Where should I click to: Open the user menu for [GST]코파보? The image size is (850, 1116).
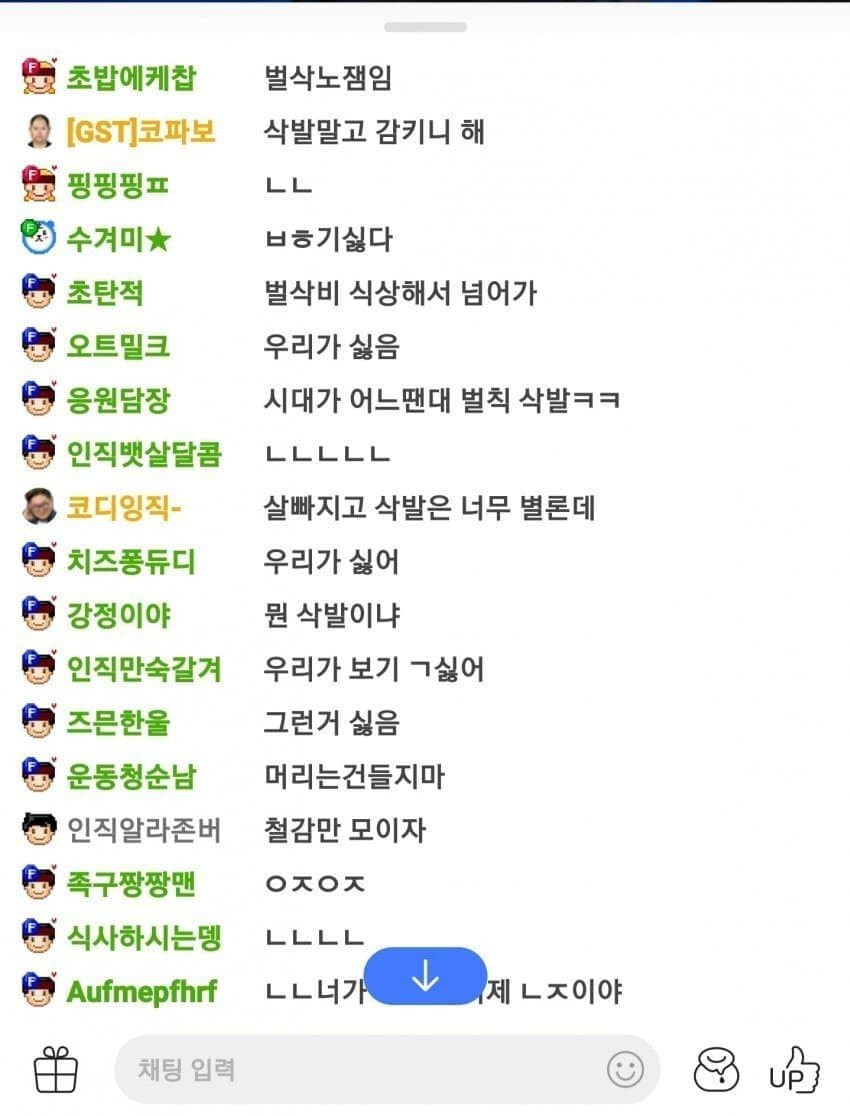[140, 131]
